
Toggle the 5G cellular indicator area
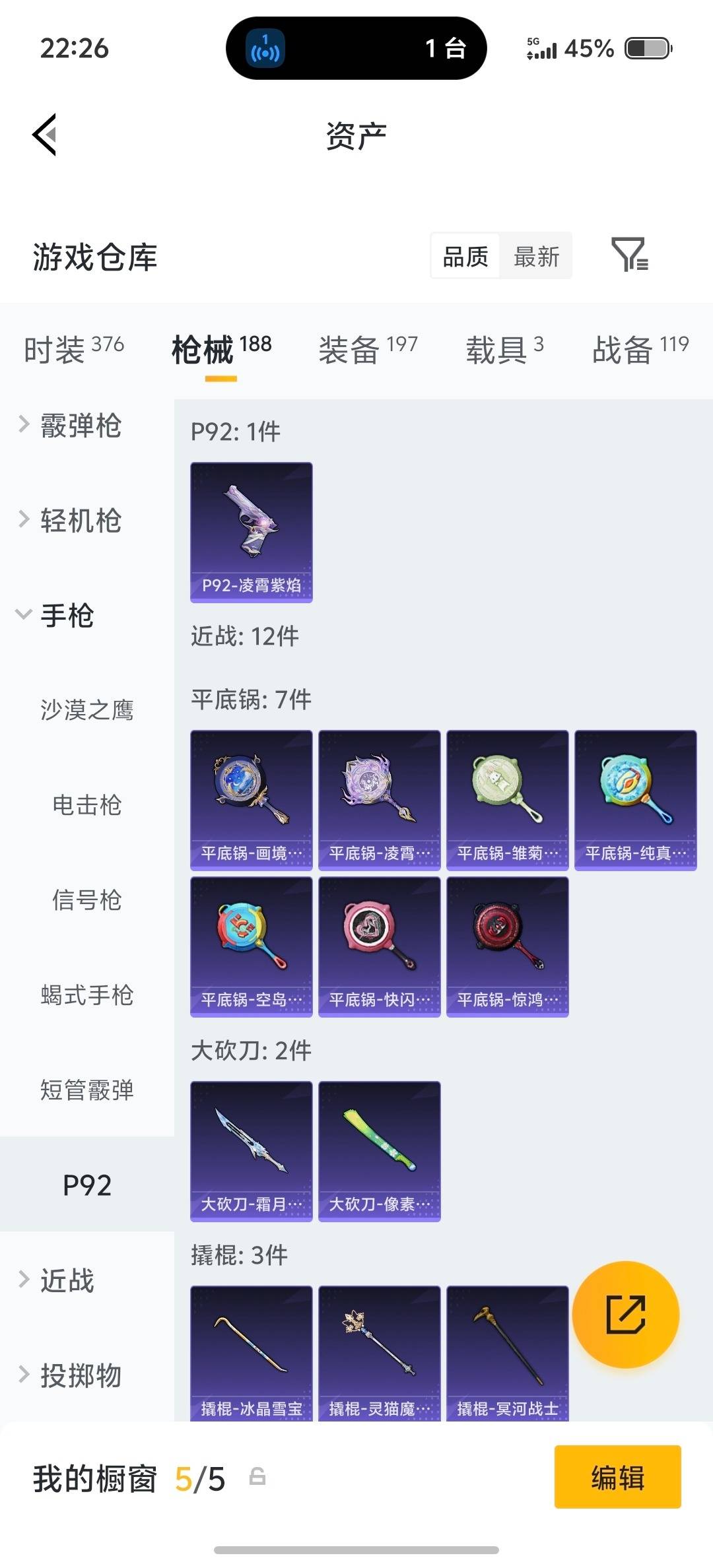543,49
